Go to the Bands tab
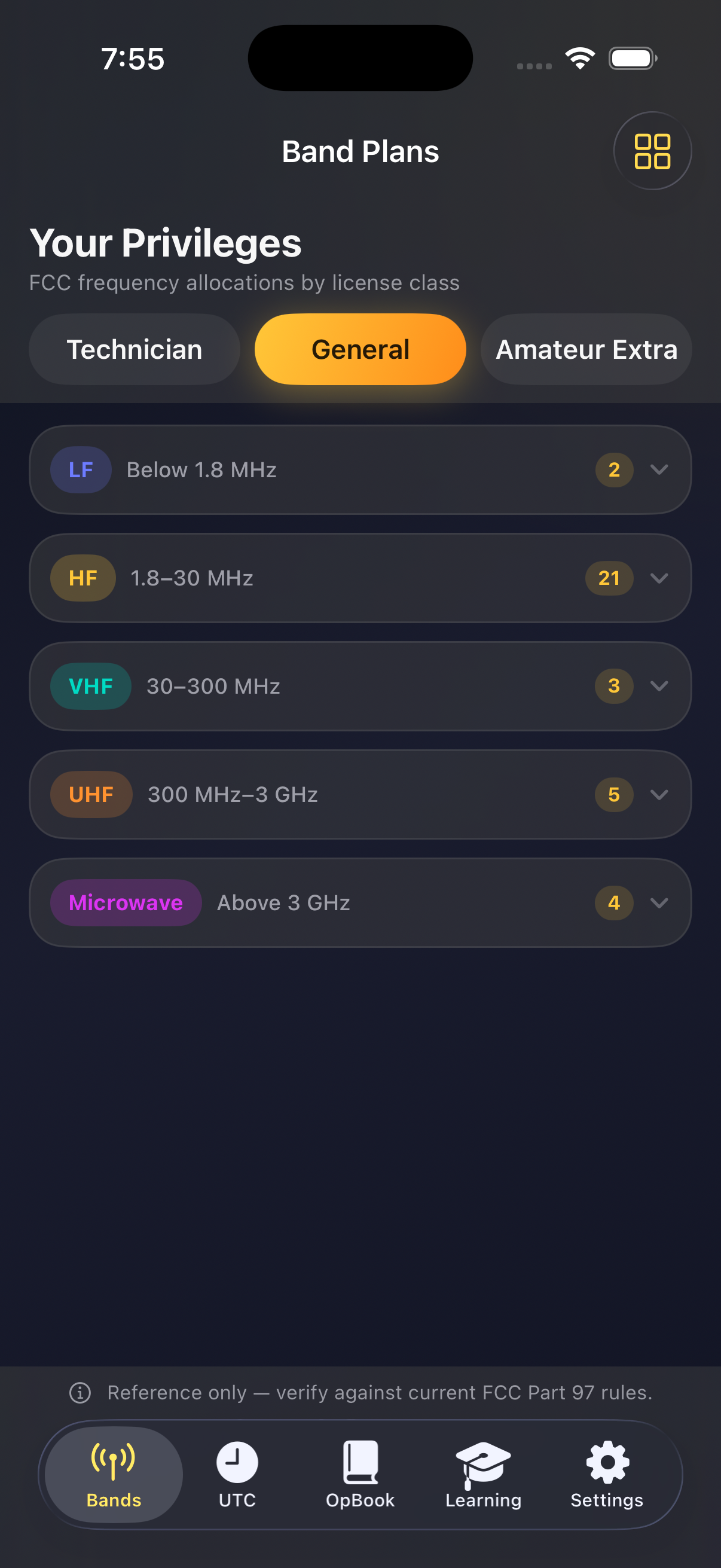721x1568 pixels. coord(114,1475)
